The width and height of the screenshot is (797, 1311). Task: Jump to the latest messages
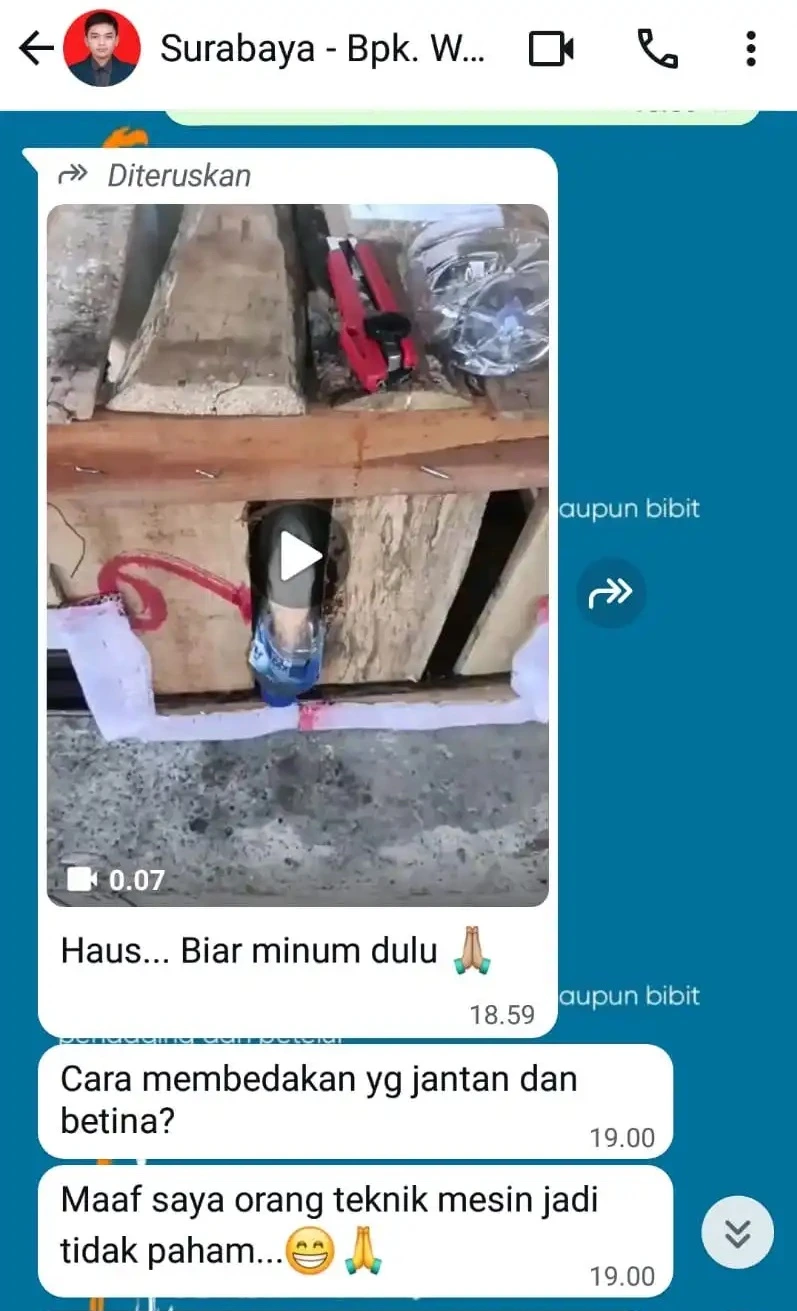(x=737, y=1232)
